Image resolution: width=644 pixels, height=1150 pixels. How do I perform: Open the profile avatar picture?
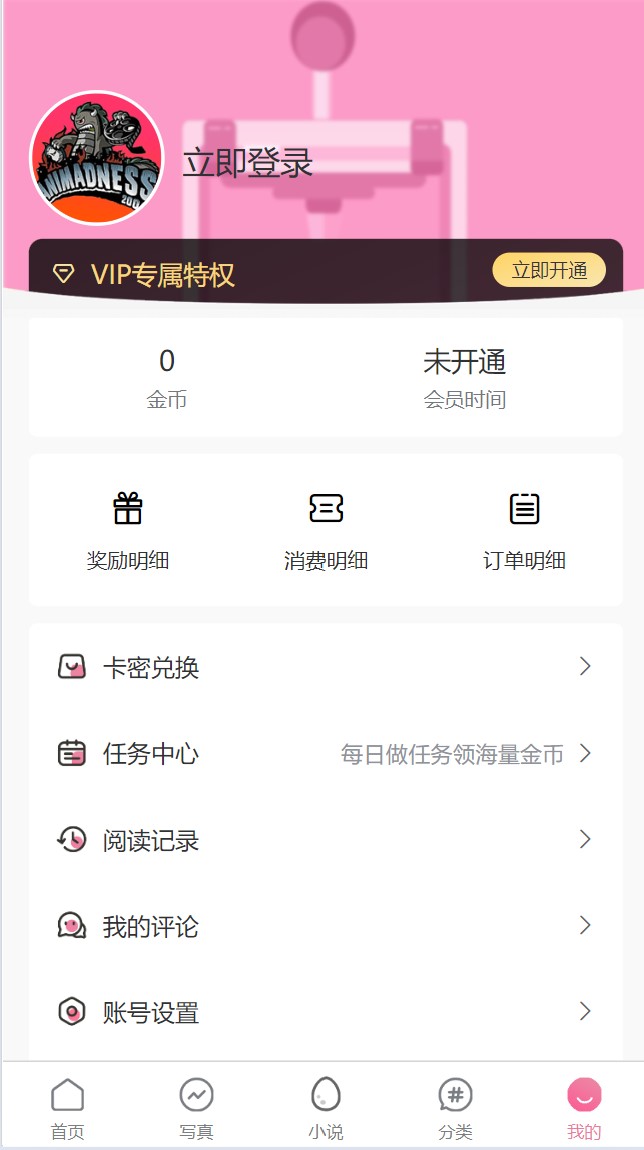point(96,158)
